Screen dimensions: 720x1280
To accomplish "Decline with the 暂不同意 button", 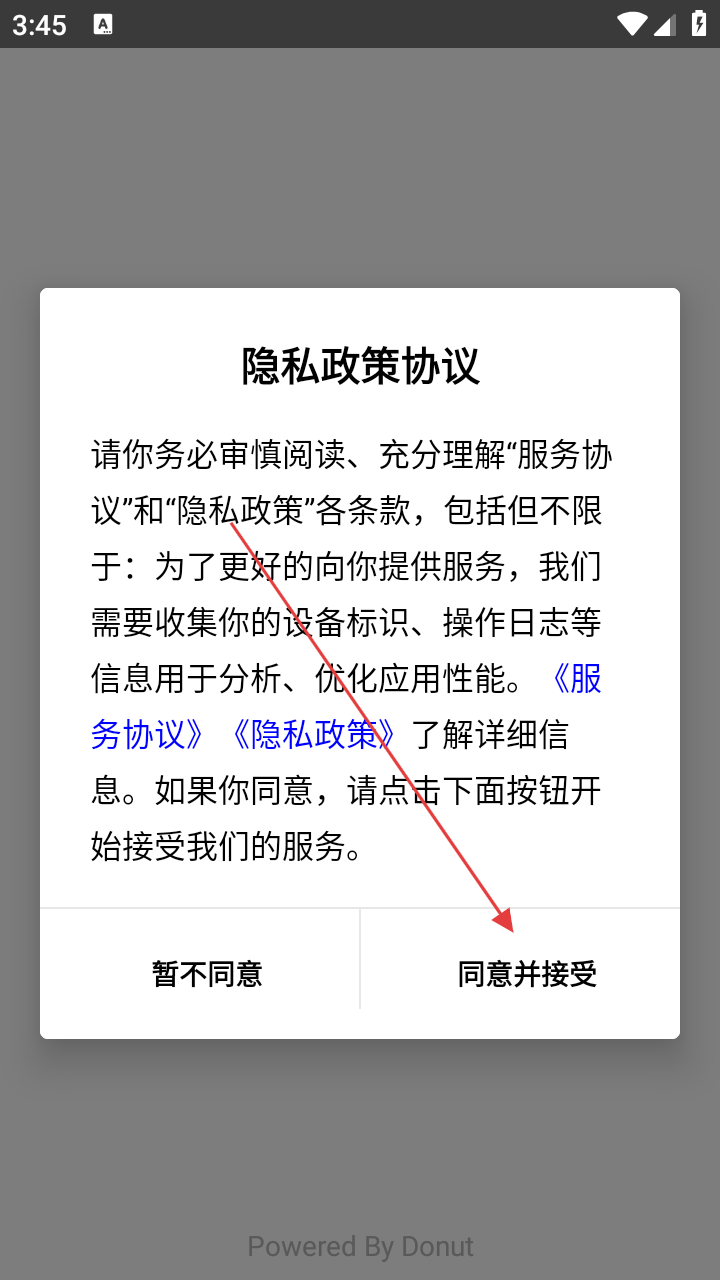I will pyautogui.click(x=207, y=973).
